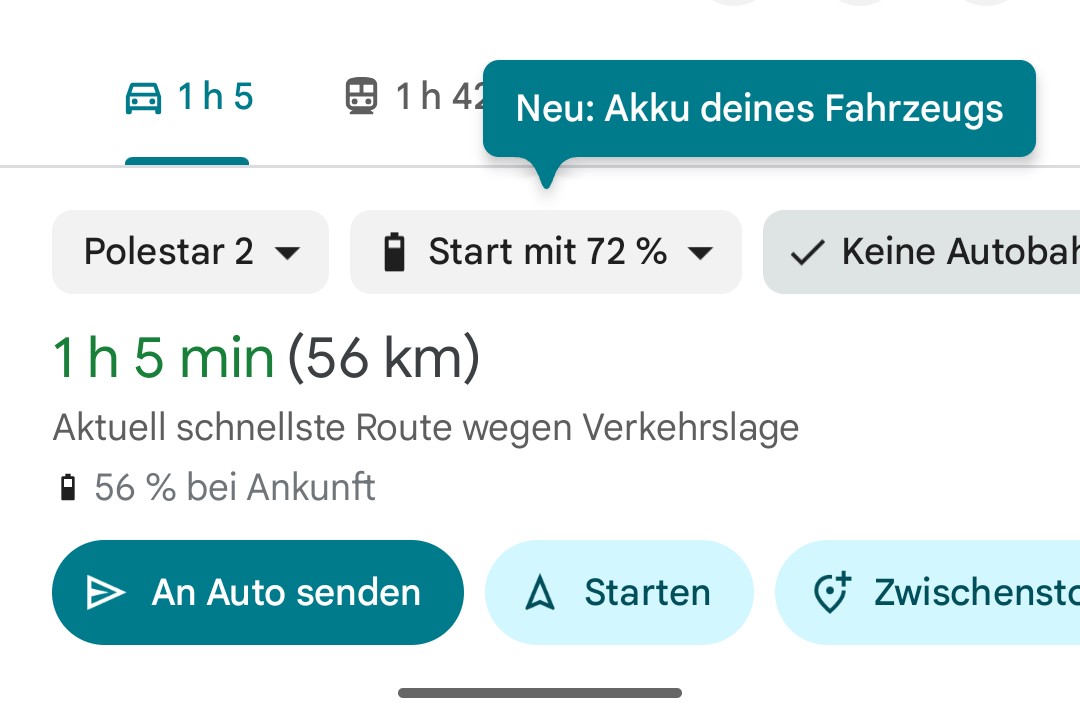This screenshot has height=724, width=1080.
Task: Dismiss the Akku deines Fahrzeugs tooltip
Action: tap(758, 108)
